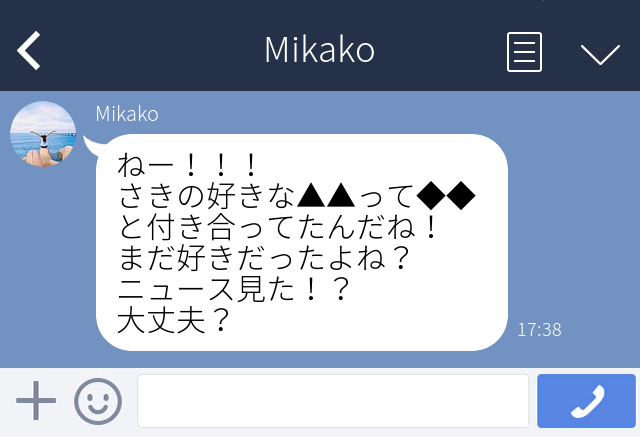Expand the chat options dropdown arrow

(x=600, y=53)
